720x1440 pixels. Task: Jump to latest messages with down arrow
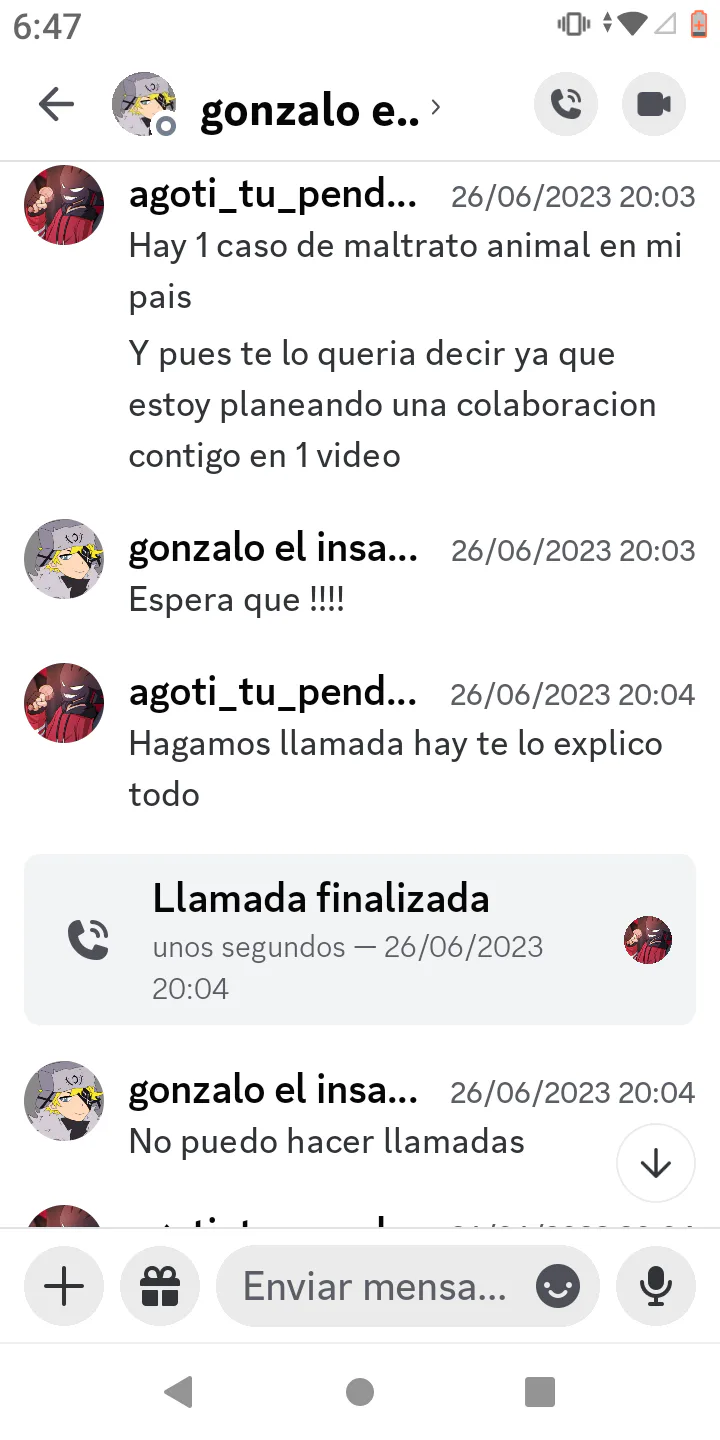coord(655,1163)
